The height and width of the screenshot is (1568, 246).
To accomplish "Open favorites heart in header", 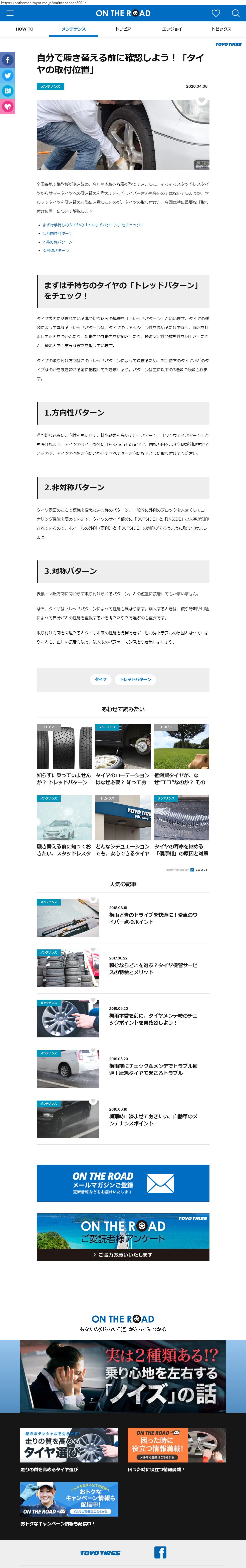I will tap(216, 13).
